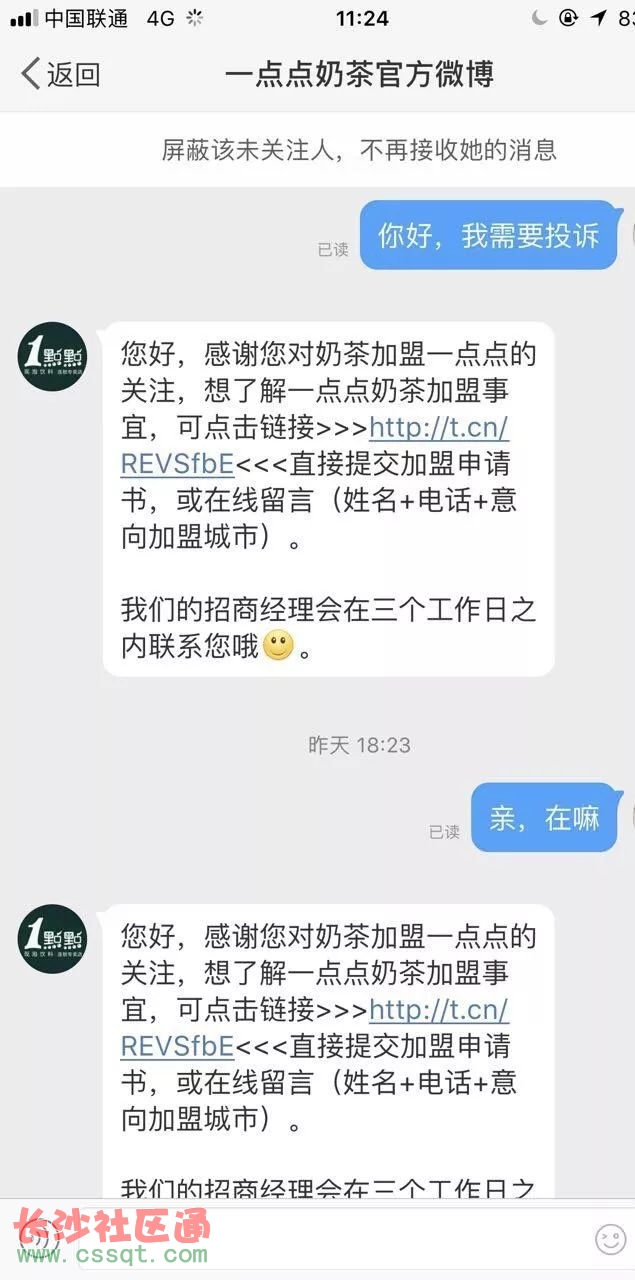Tap the 屏蔽该未关注人 block banner
635x1280 pixels.
point(358,150)
